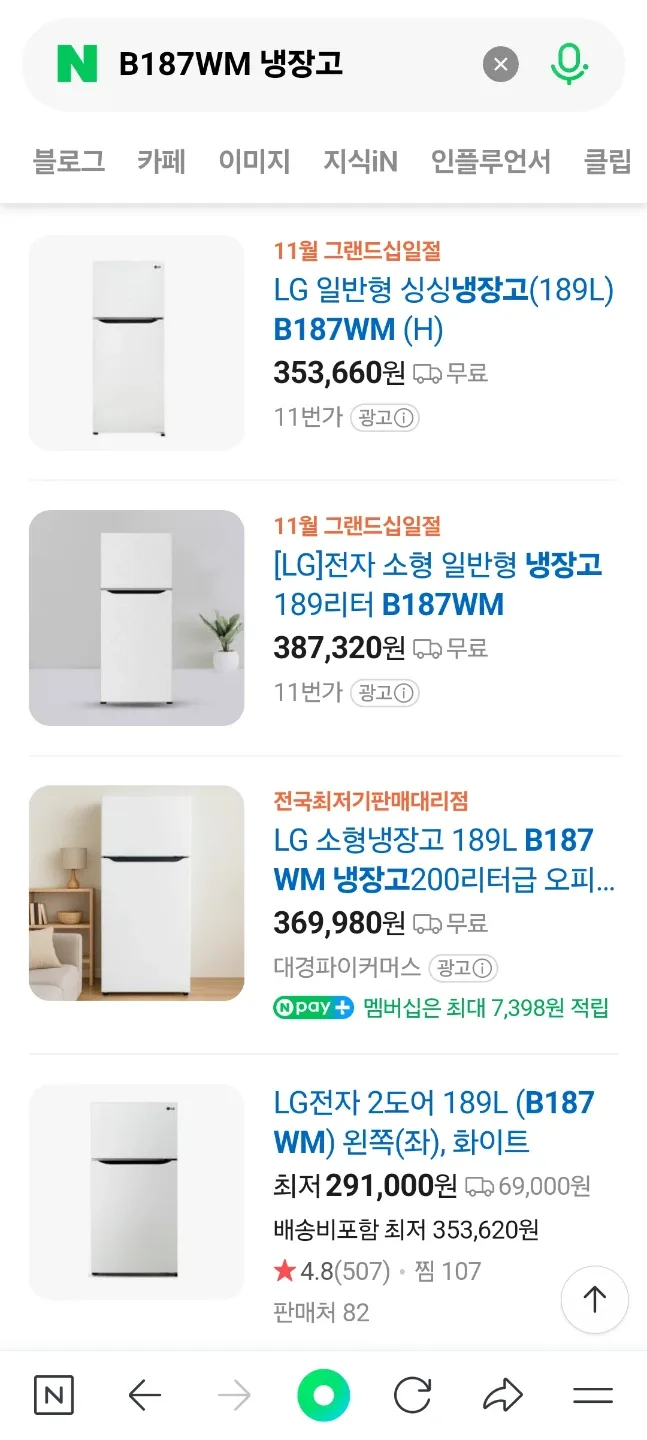Share this search results page
Screen dimensions: 647x1440
(502, 1395)
